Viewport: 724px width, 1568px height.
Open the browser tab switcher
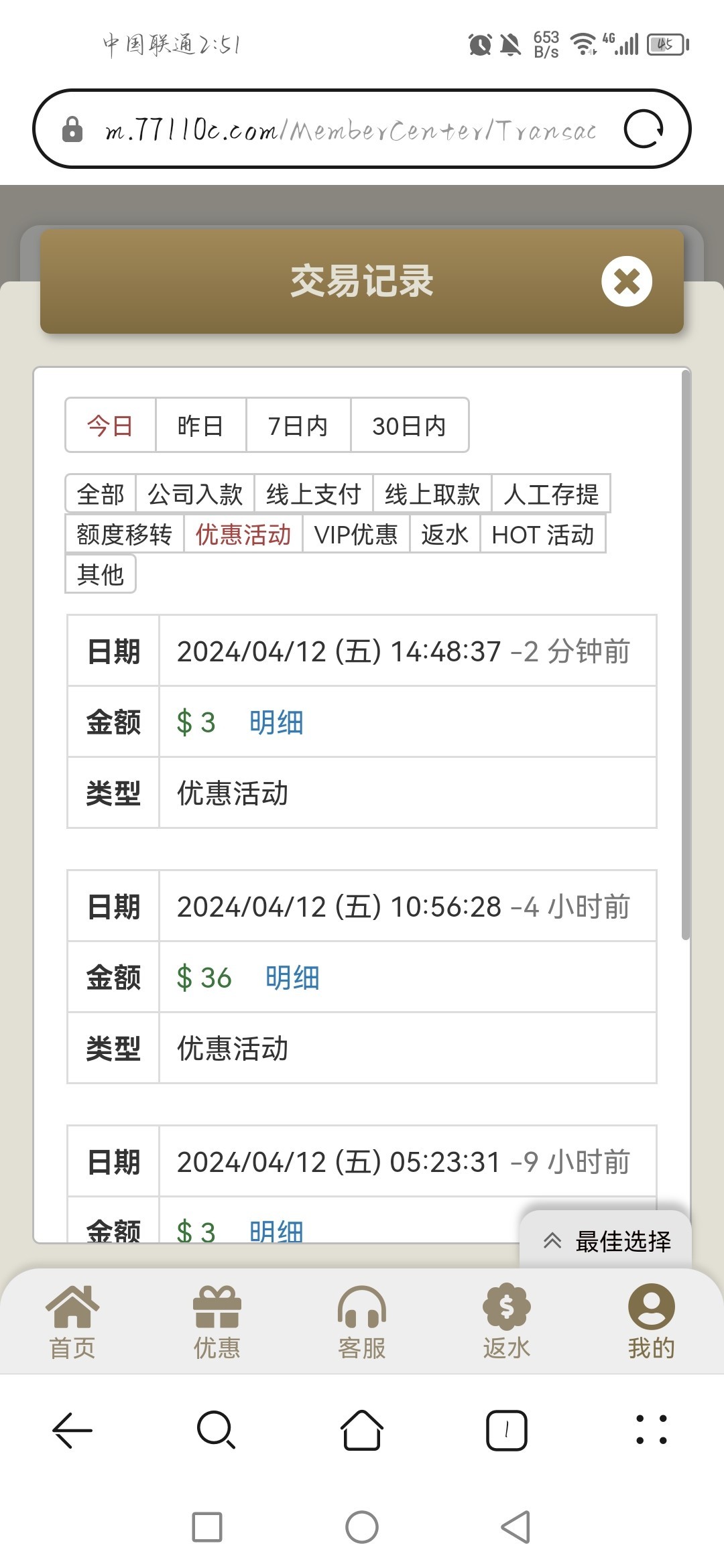[506, 1430]
